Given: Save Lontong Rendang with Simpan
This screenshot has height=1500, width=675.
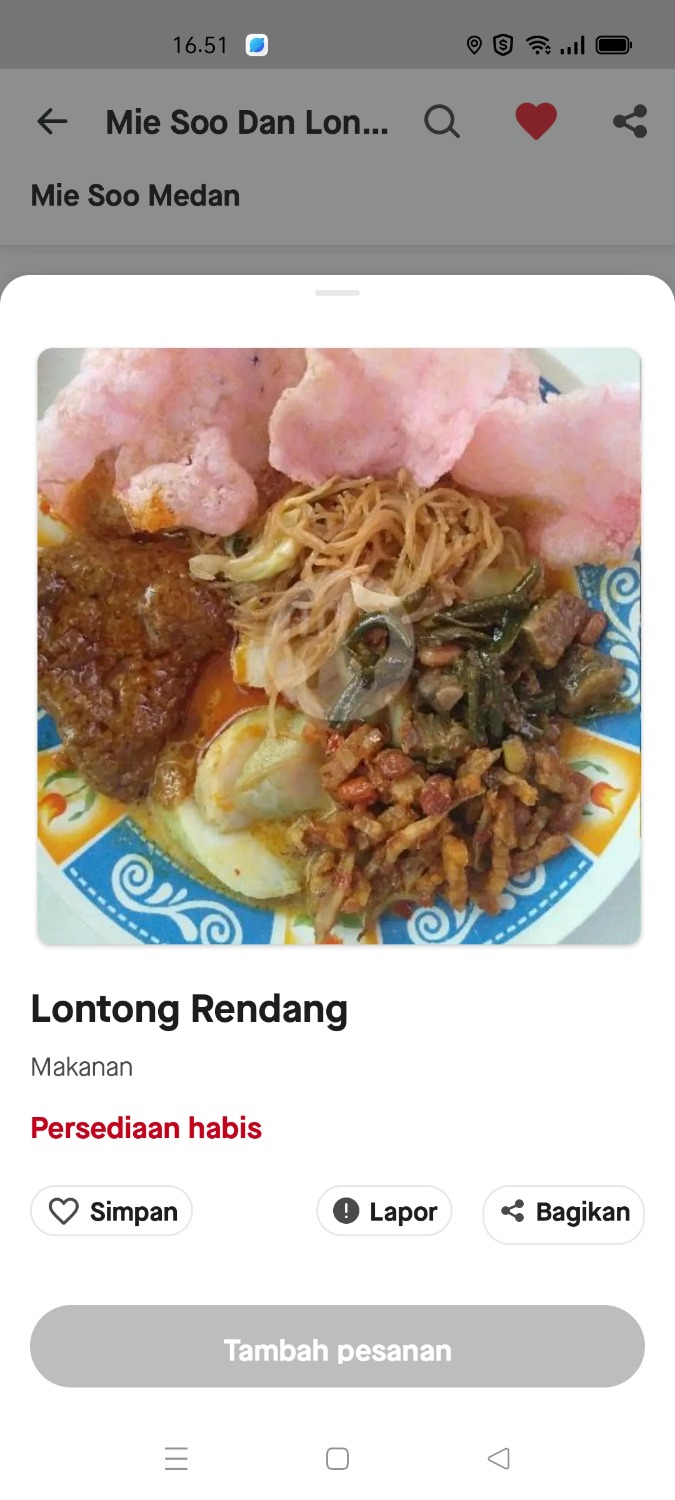Looking at the screenshot, I should (112, 1211).
